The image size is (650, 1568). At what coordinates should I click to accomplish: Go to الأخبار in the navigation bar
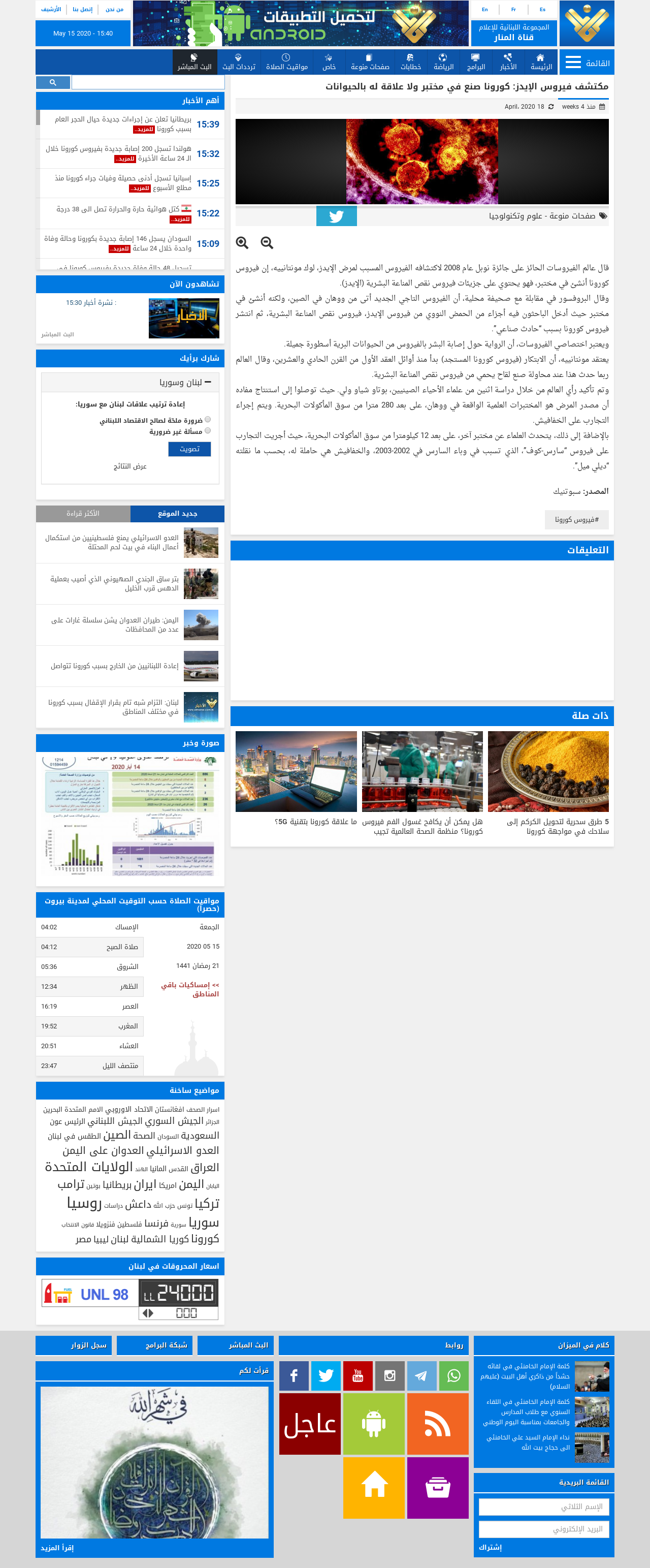coord(508,62)
